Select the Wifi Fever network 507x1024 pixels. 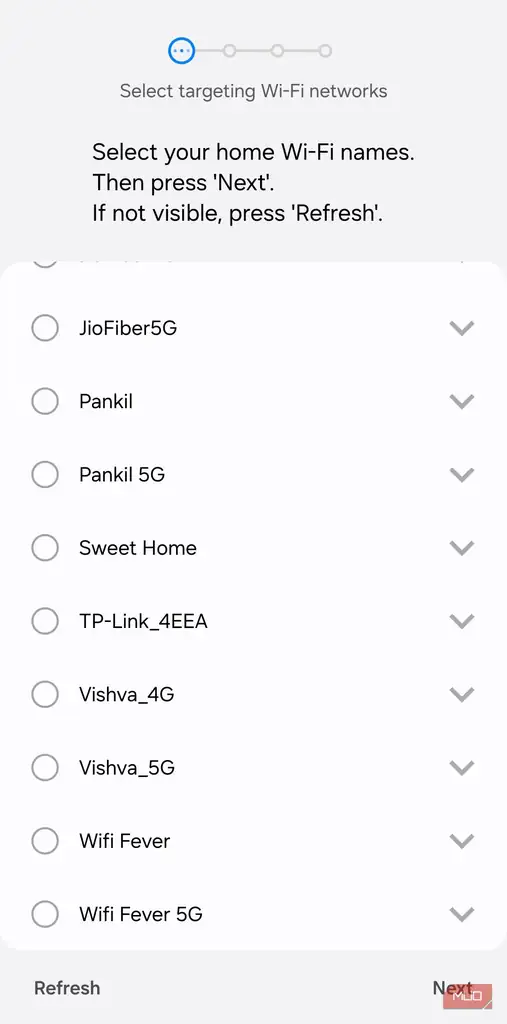coord(45,840)
